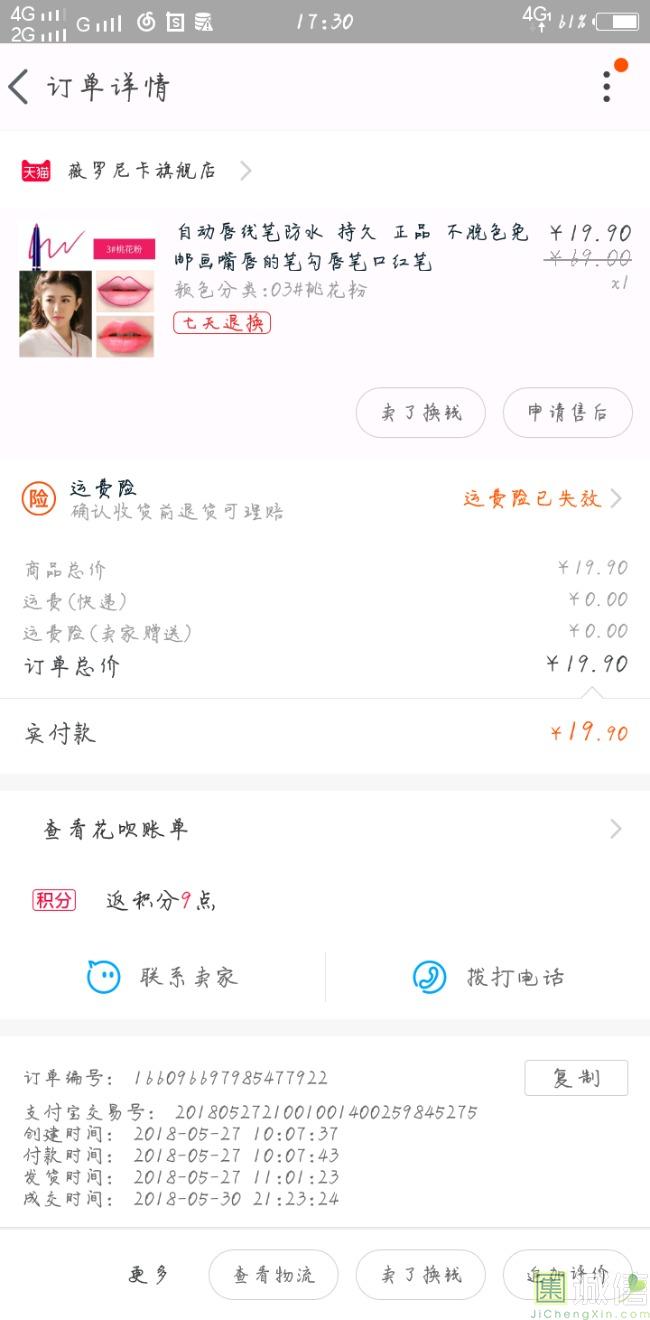The height and width of the screenshot is (1320, 650).
Task: Tap 联系卖家 to message the seller
Action: pyautogui.click(x=163, y=977)
